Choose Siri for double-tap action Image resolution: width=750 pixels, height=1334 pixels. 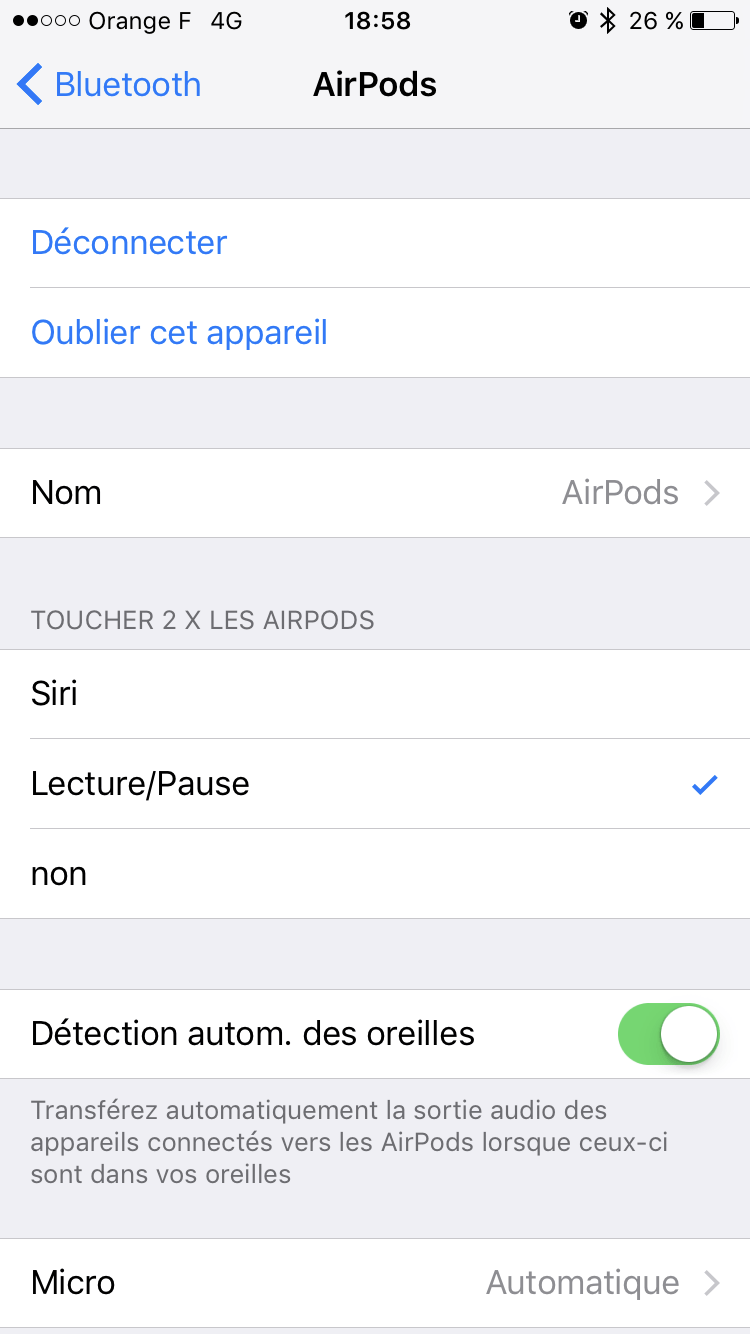375,694
